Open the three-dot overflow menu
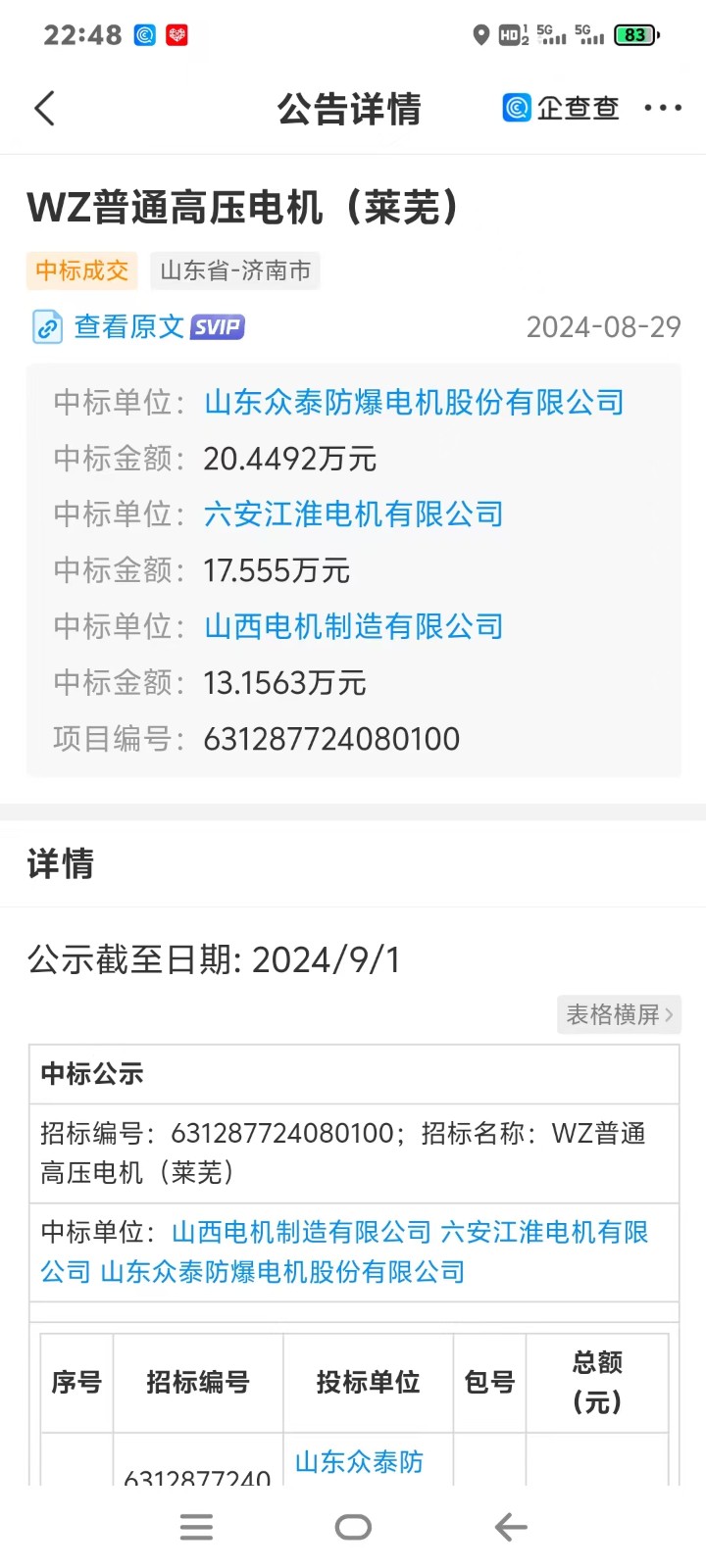706x1568 pixels. point(663,108)
